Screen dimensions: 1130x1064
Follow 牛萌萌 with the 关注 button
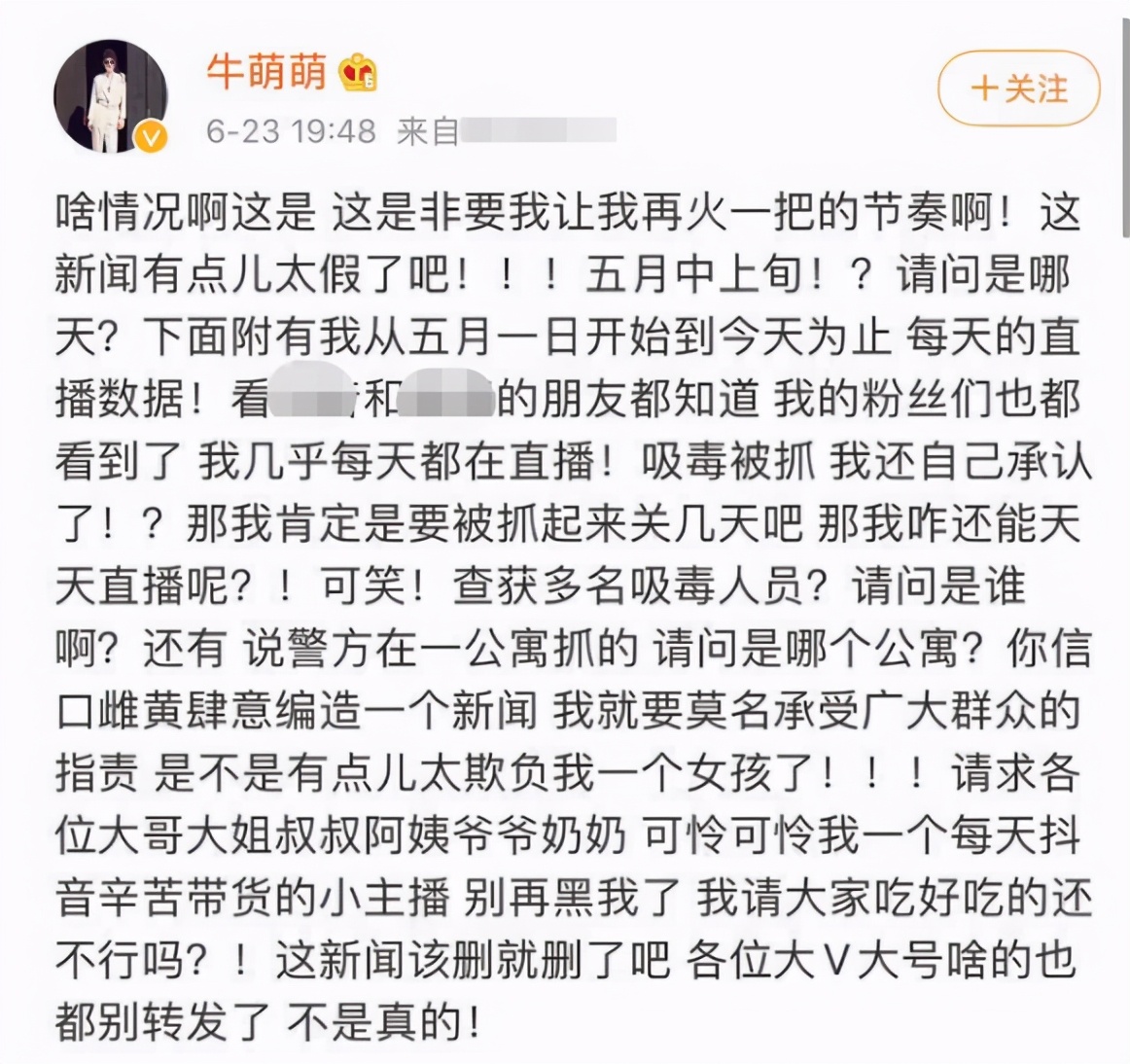pos(1017,89)
